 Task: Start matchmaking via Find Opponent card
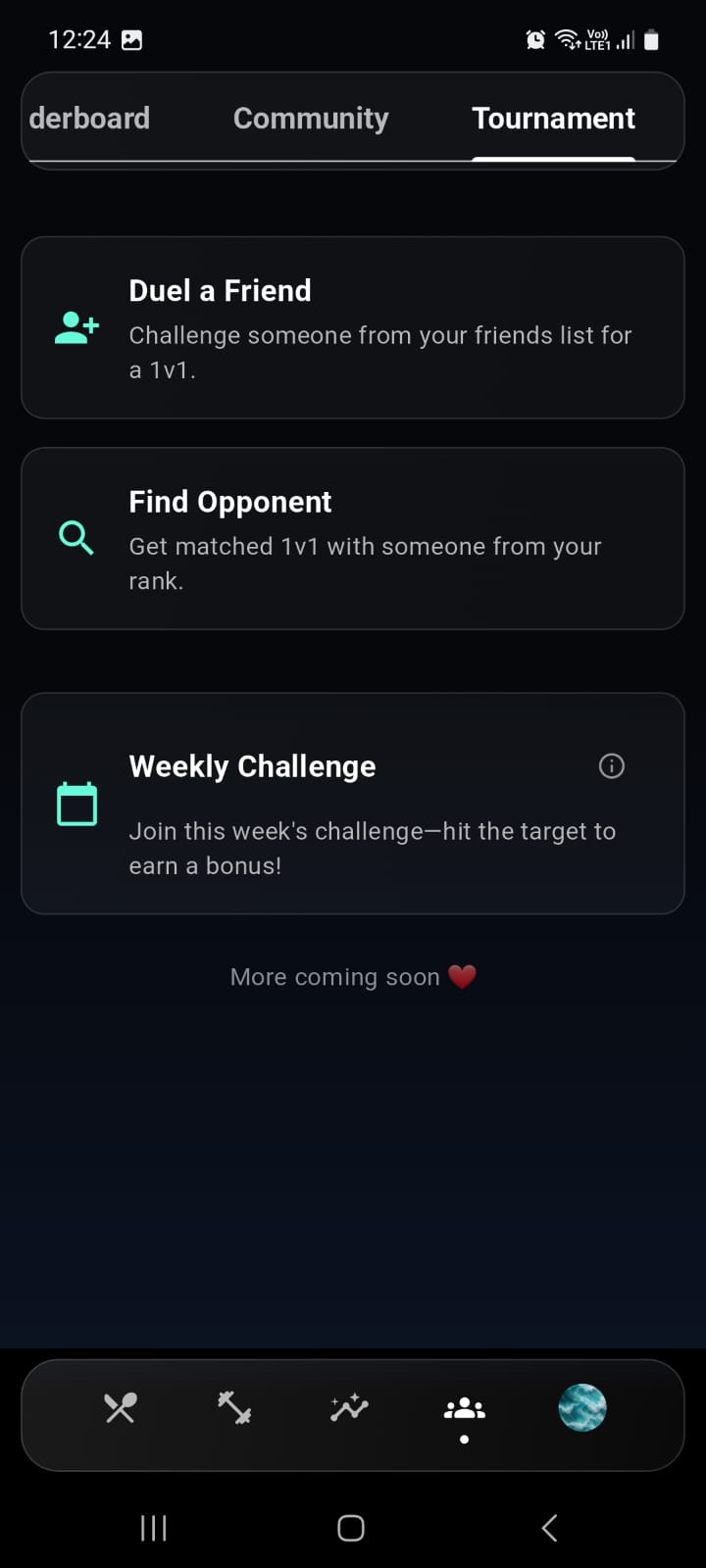pos(353,538)
